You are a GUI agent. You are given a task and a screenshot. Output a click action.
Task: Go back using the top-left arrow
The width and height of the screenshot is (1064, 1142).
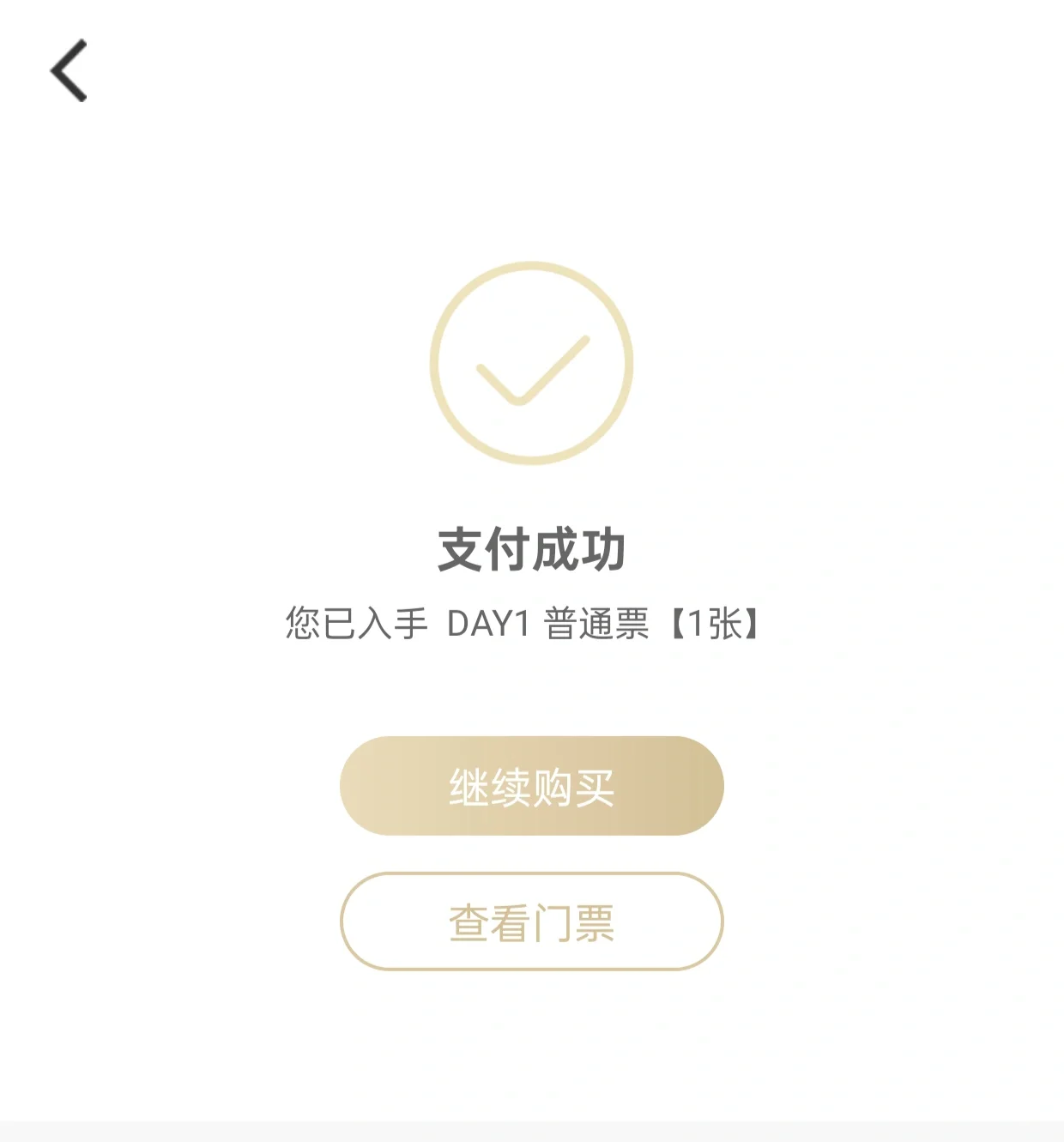70,70
